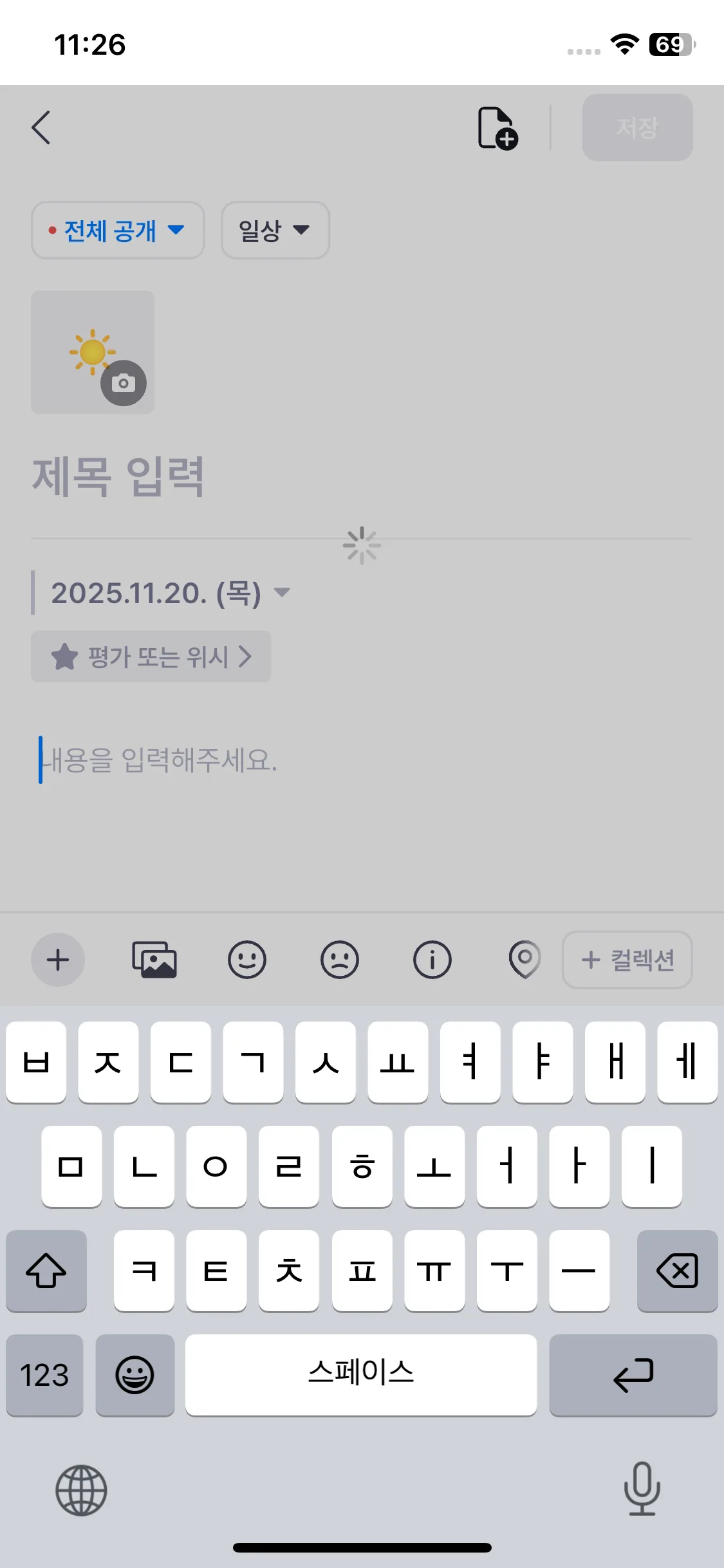The image size is (724, 1568).
Task: Open the 일상 category dropdown
Action: point(275,230)
